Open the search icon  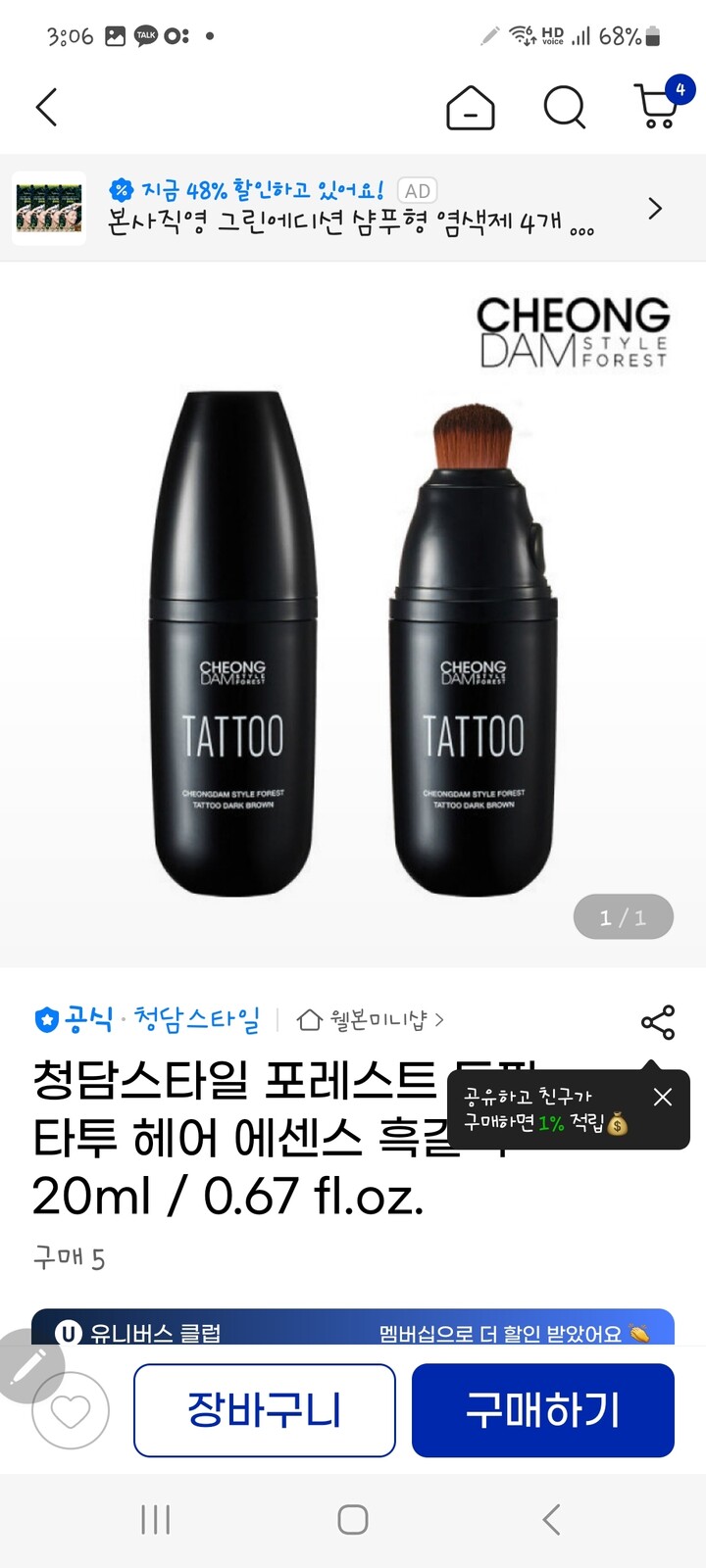[x=564, y=109]
